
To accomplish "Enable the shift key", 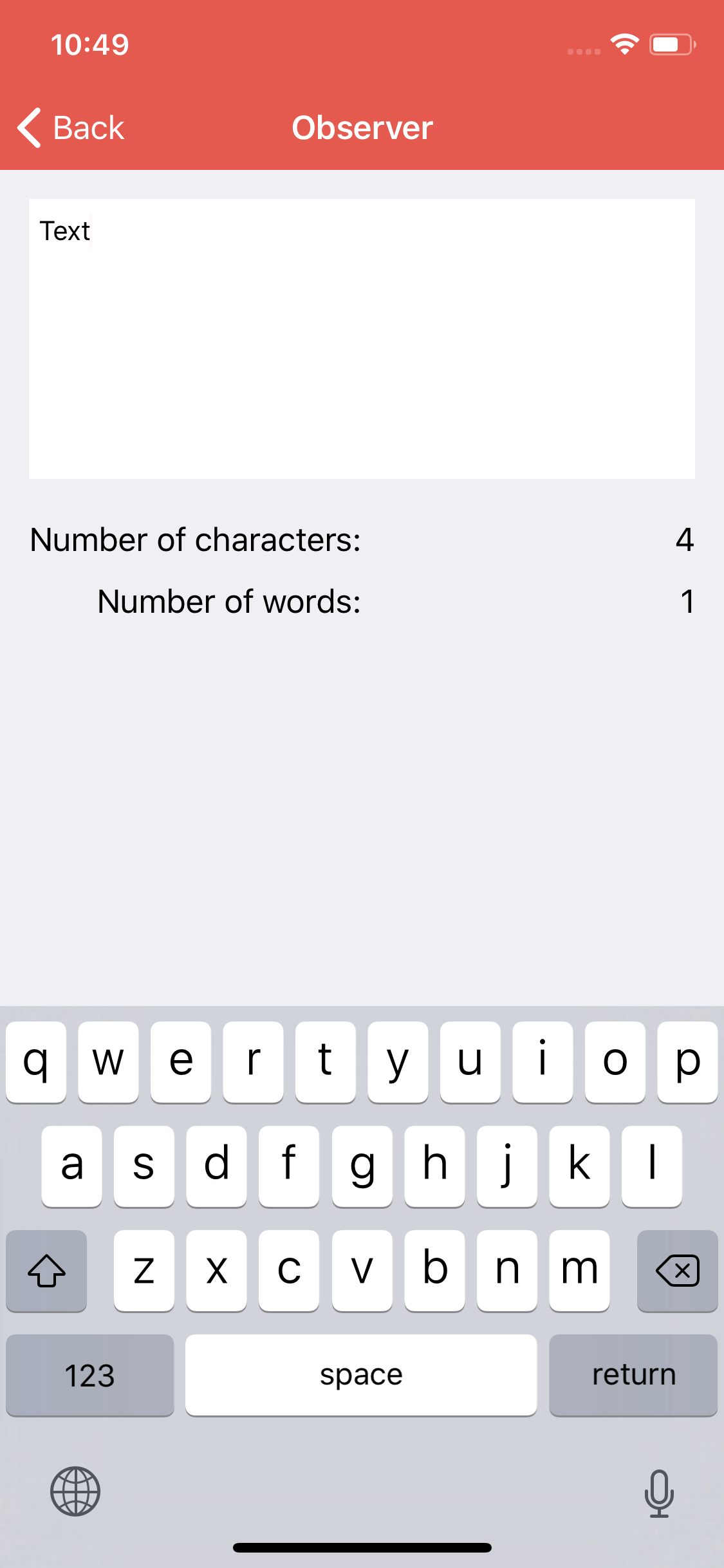I will (x=46, y=1271).
